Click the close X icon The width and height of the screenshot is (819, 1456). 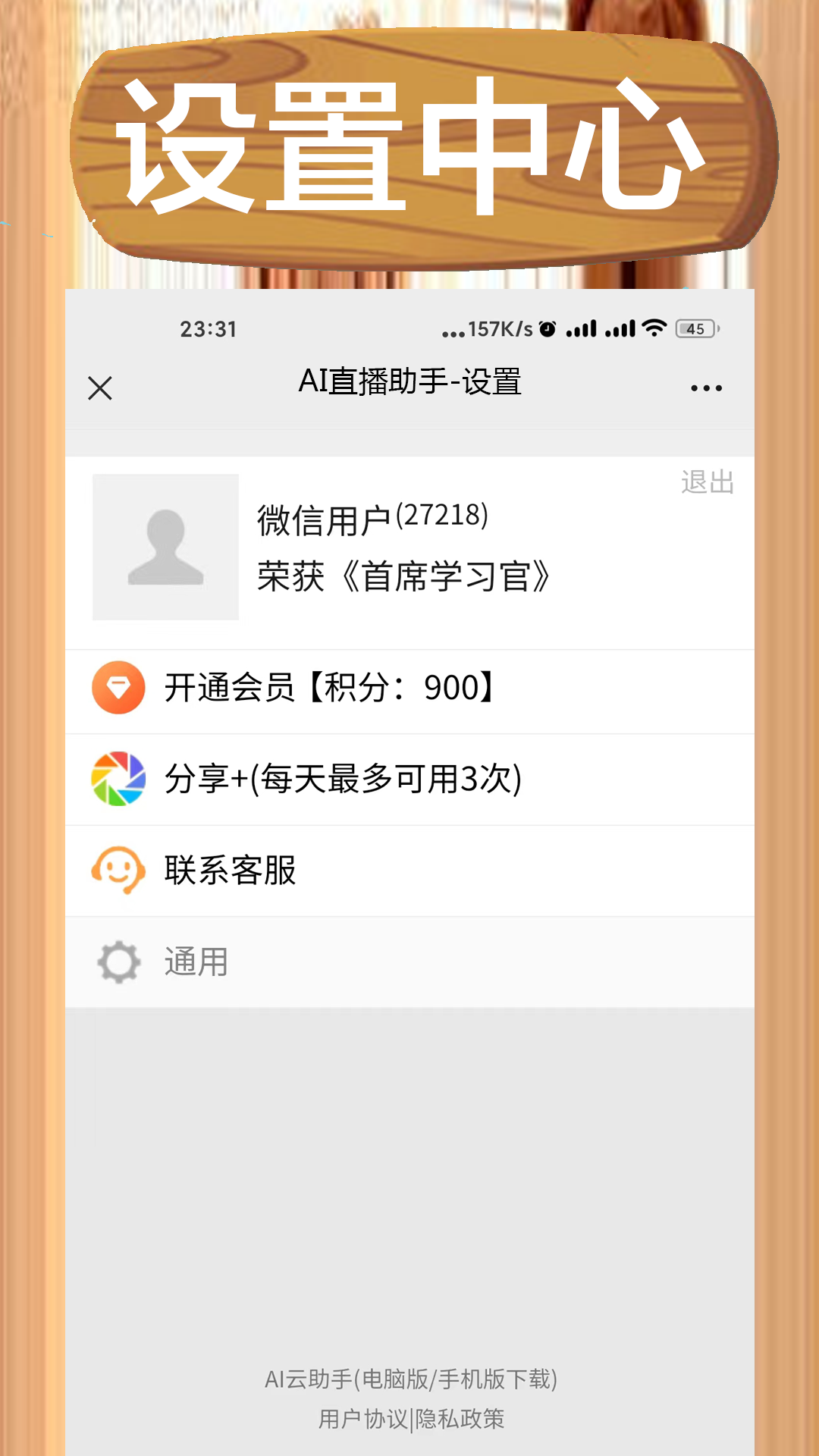(x=99, y=388)
